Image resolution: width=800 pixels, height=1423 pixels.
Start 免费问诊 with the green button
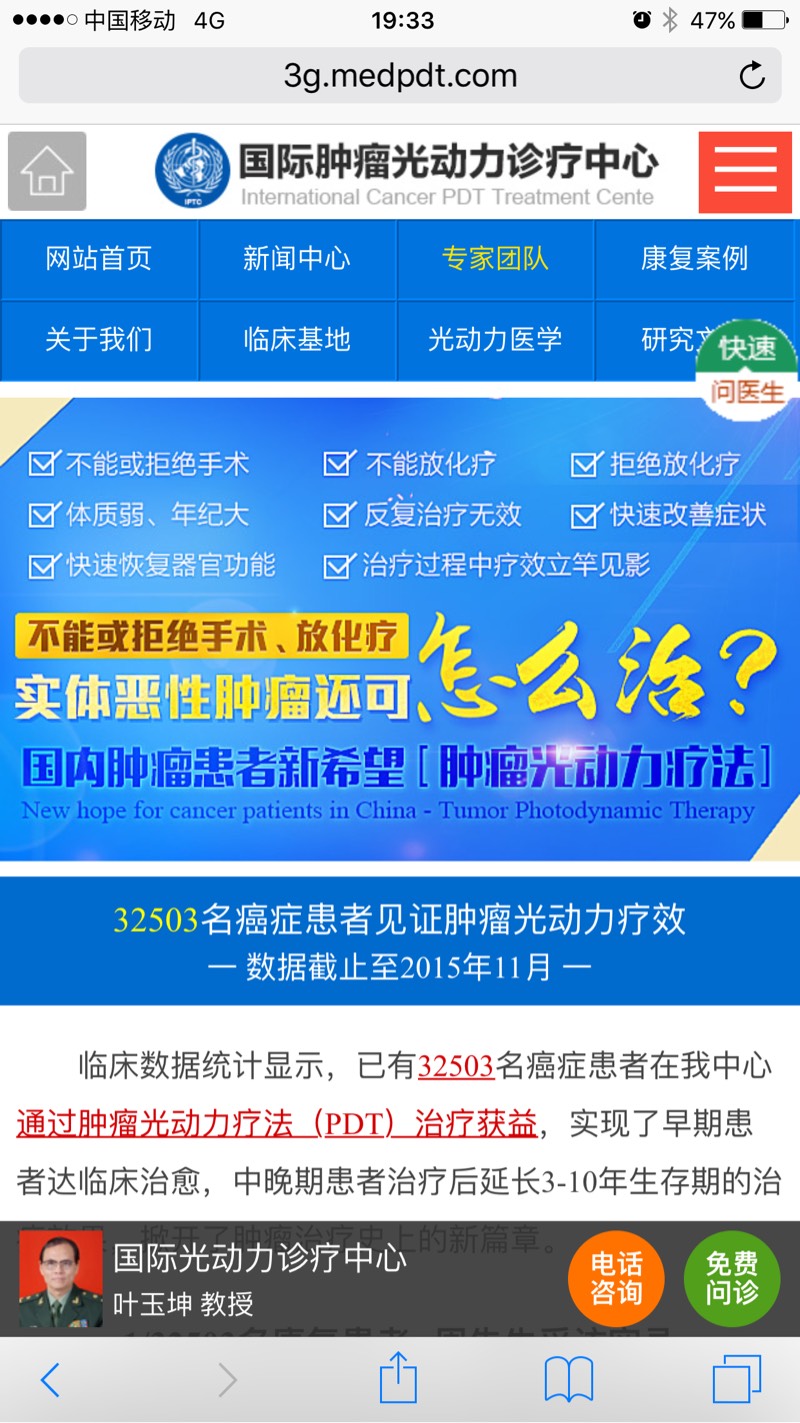tap(732, 1278)
